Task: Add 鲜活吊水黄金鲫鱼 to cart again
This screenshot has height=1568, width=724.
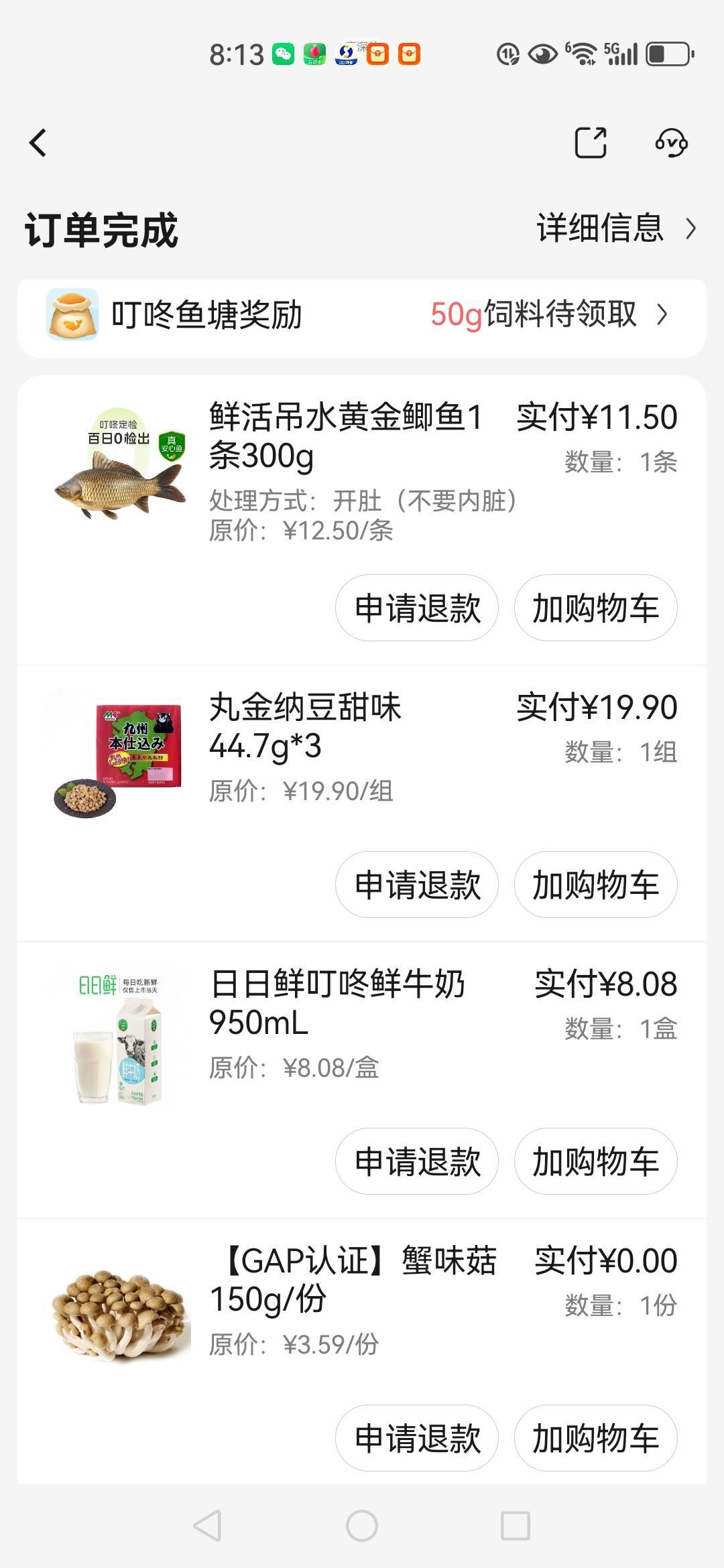Action: (595, 608)
